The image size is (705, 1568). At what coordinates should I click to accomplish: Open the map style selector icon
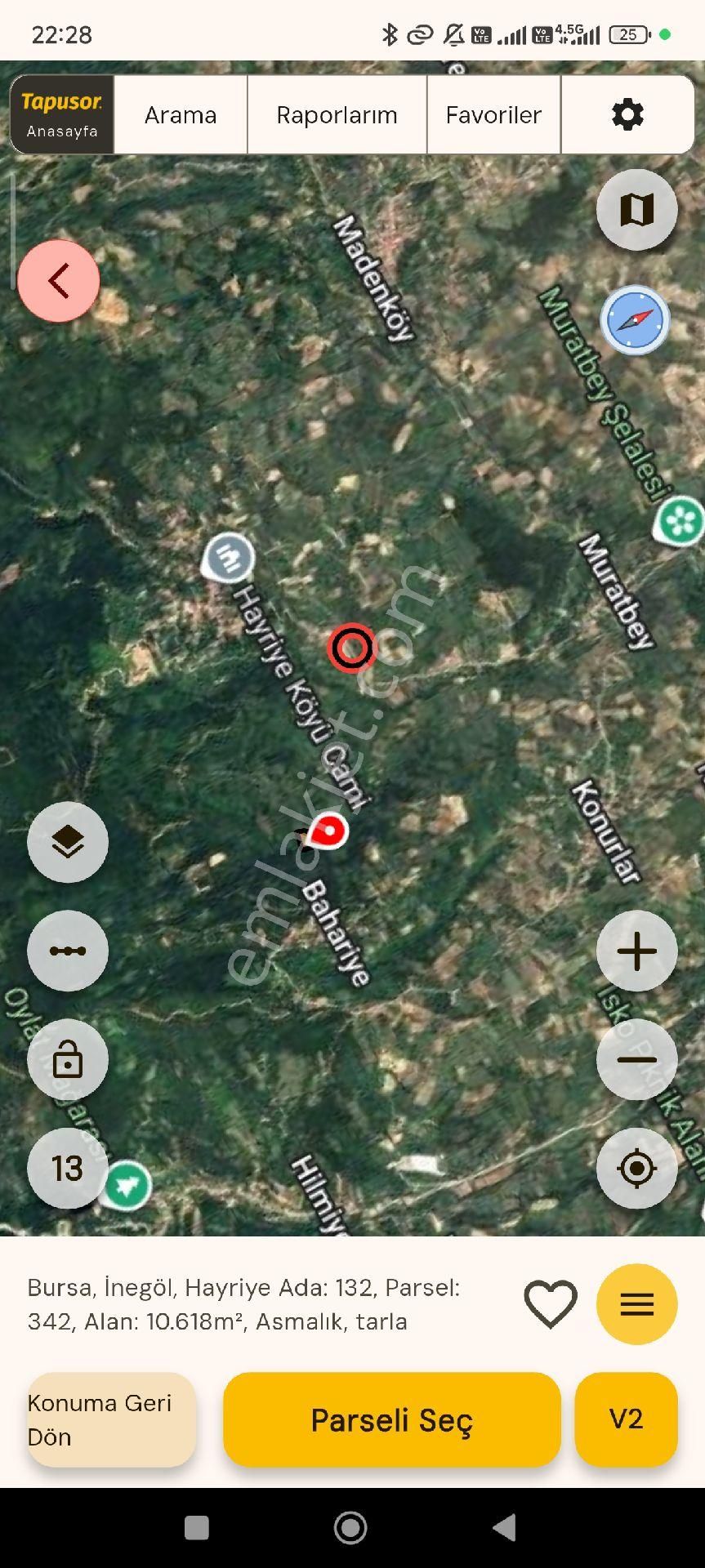[636, 210]
